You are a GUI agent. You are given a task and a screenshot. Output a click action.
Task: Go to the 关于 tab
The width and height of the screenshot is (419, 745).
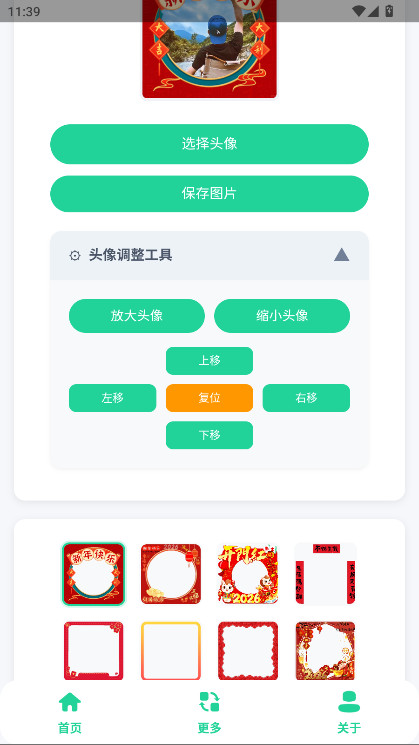pos(349,713)
